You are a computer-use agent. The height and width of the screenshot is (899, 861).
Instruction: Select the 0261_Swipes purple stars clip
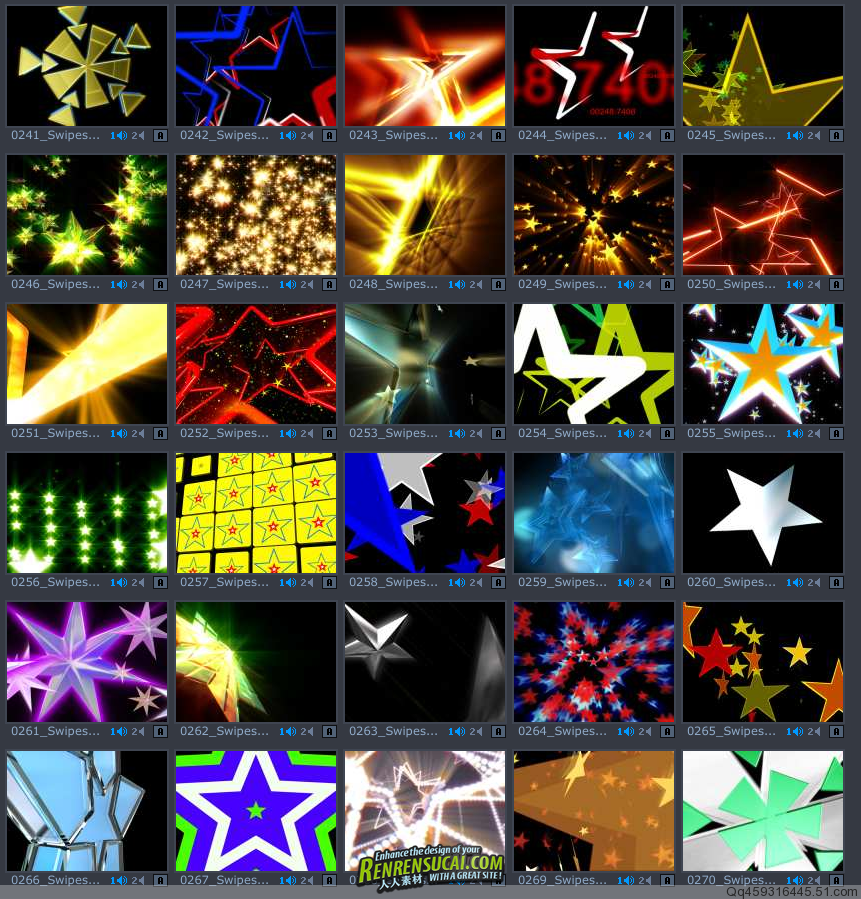pos(87,662)
